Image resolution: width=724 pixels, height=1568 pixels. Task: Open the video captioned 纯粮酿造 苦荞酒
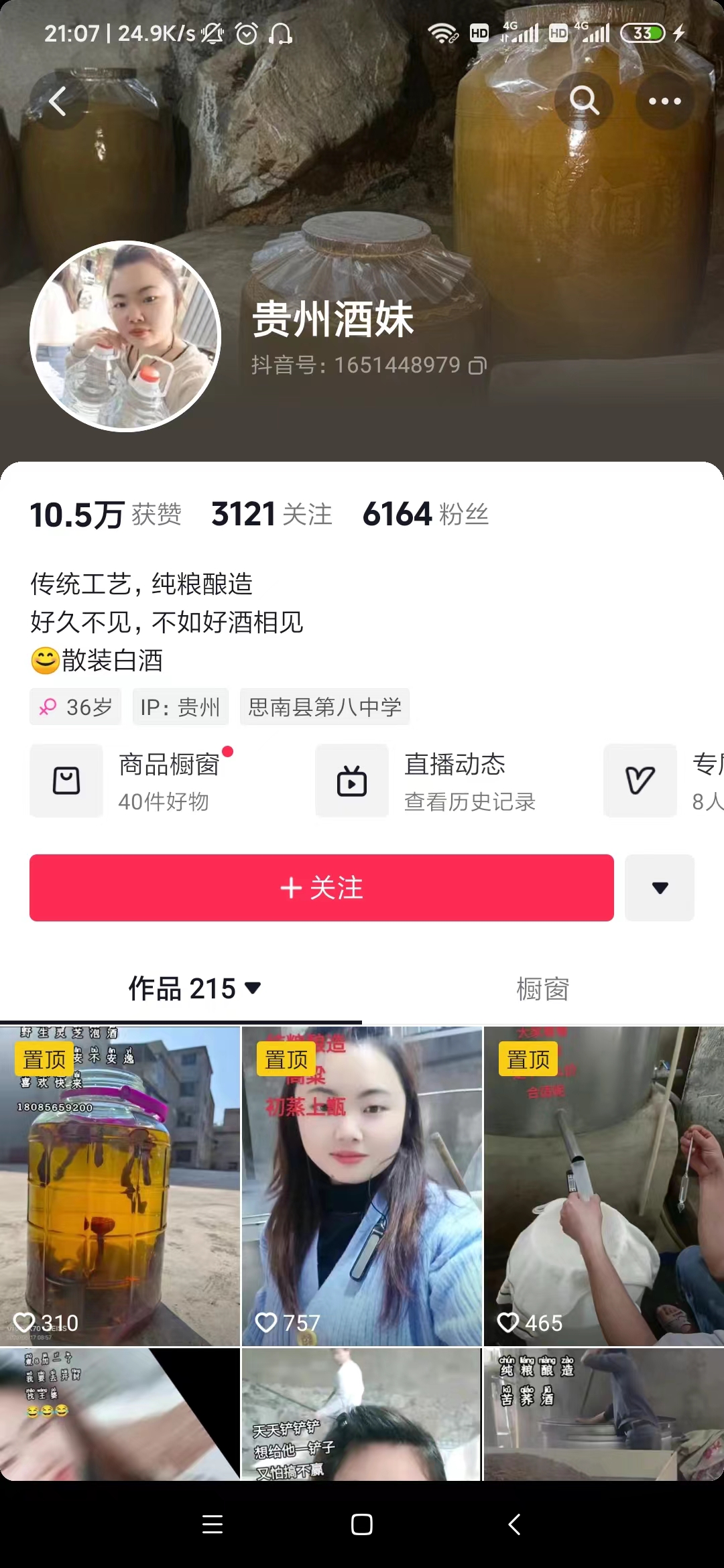[603, 1414]
